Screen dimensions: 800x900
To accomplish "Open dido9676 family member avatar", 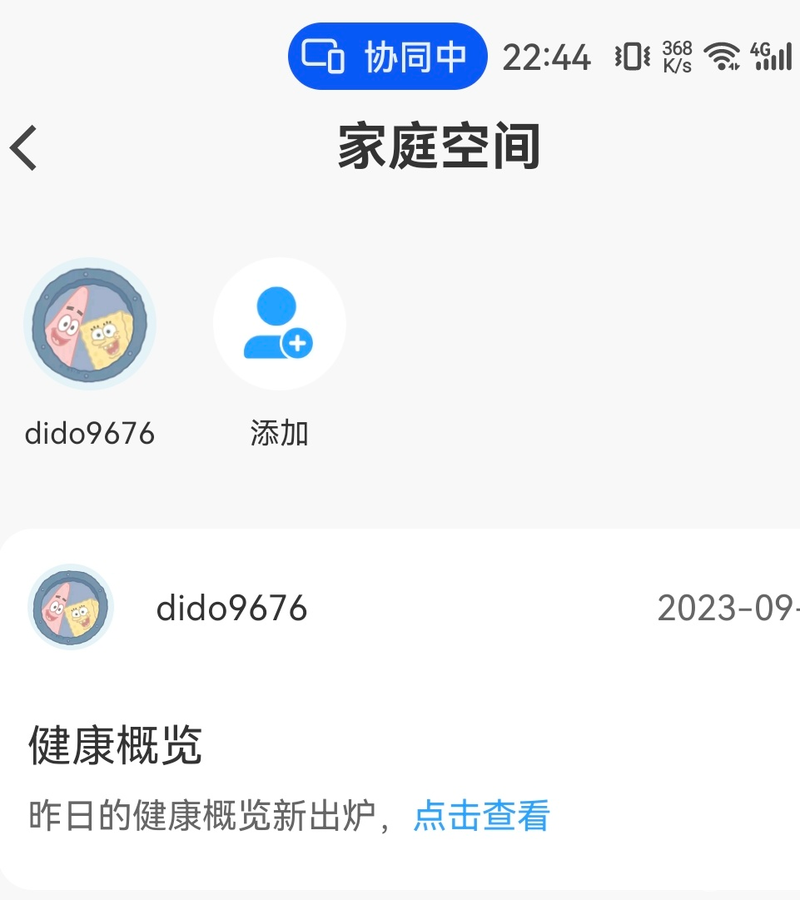I will coord(90,324).
